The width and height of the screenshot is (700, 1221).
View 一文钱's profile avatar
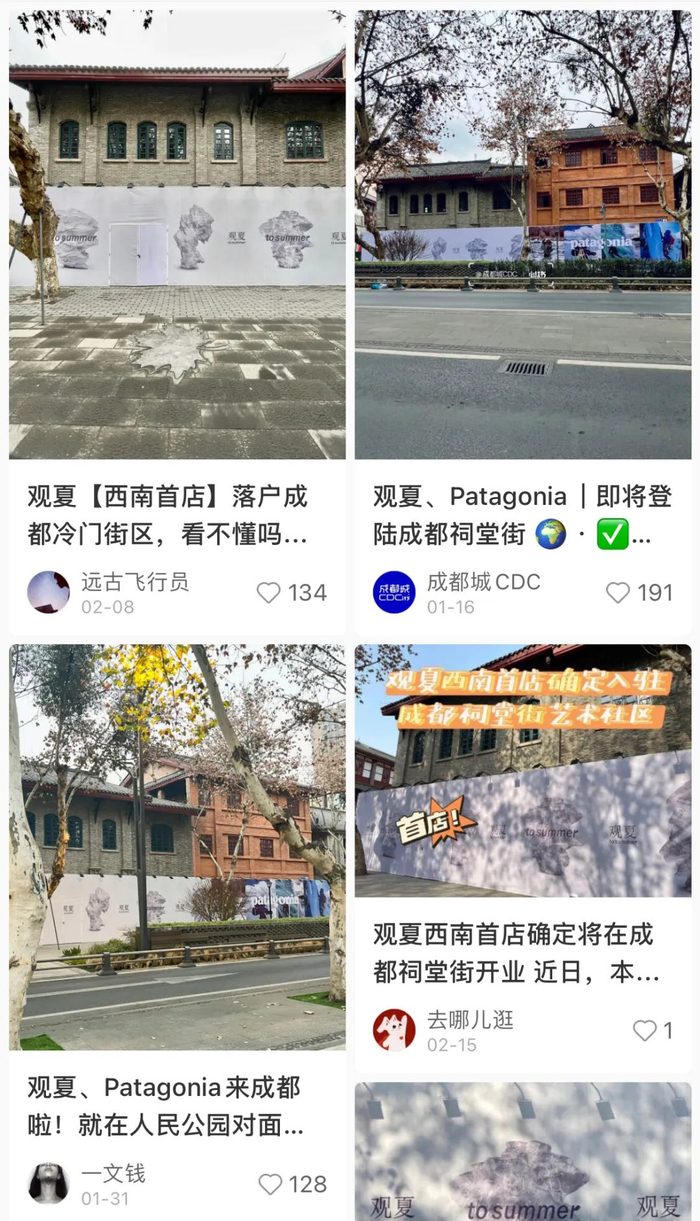pyautogui.click(x=48, y=1184)
